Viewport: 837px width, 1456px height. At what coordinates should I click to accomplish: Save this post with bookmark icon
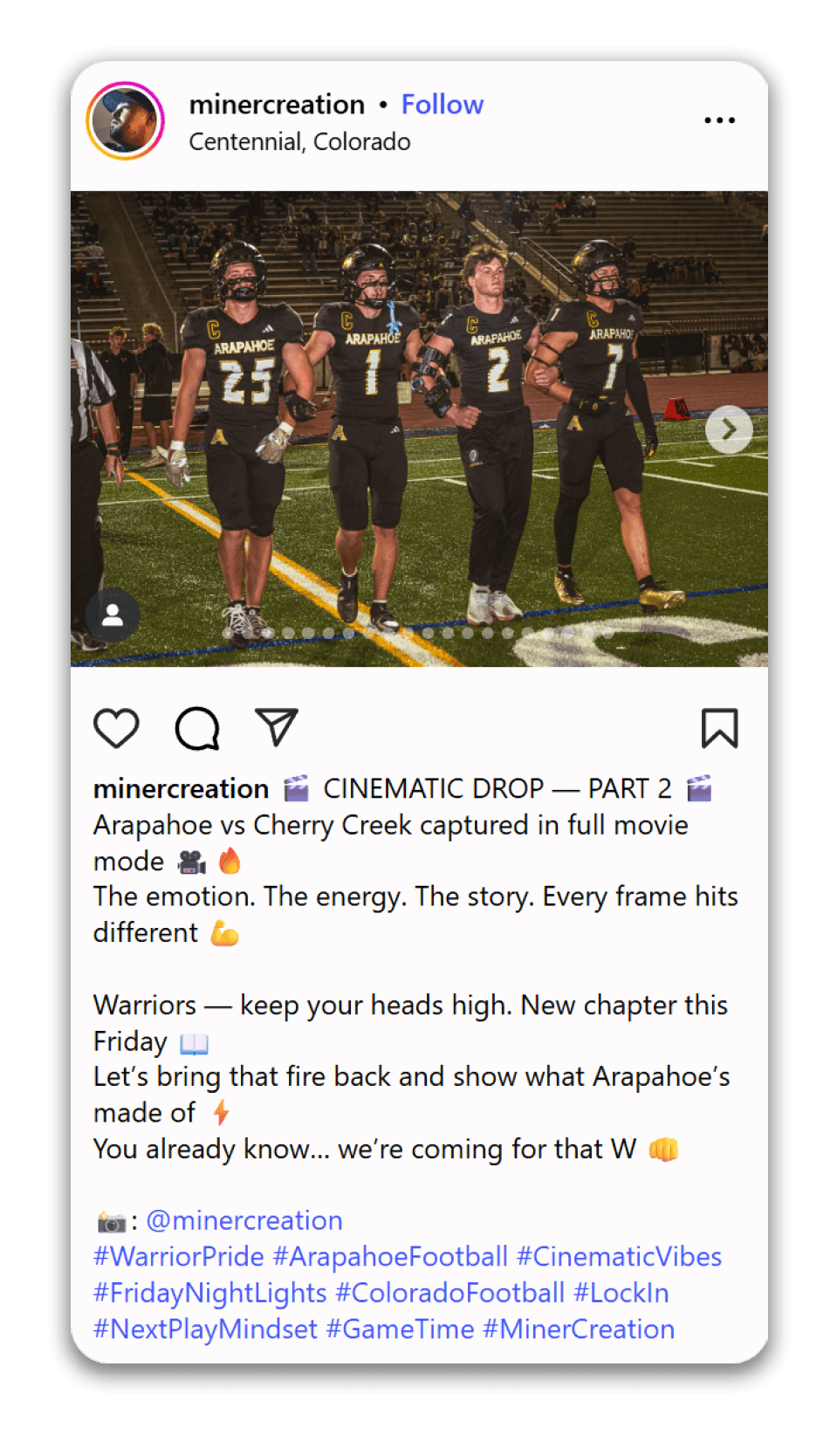click(719, 728)
